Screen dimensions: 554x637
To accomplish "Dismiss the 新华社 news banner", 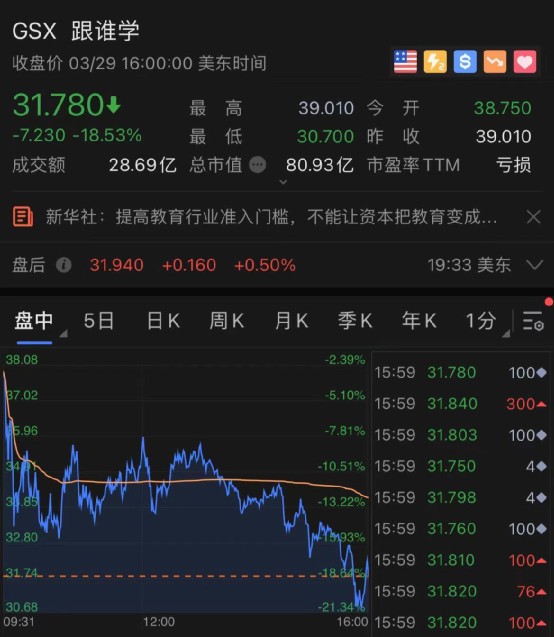I will click(x=533, y=217).
